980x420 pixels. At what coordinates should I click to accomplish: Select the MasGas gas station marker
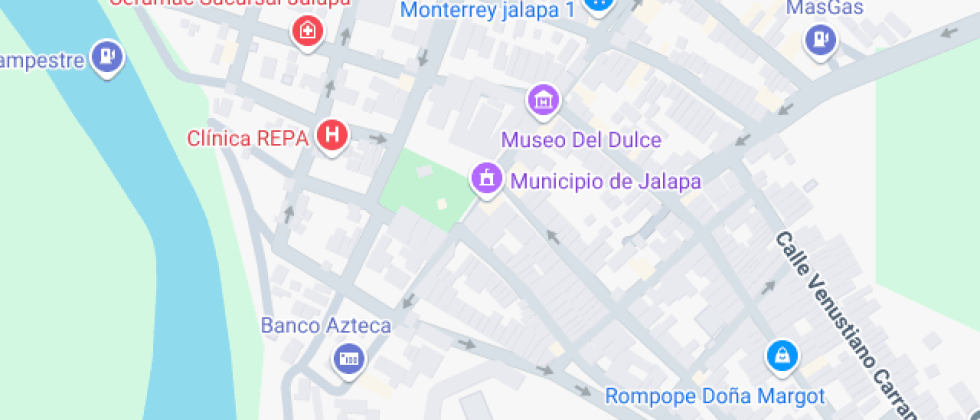click(820, 40)
